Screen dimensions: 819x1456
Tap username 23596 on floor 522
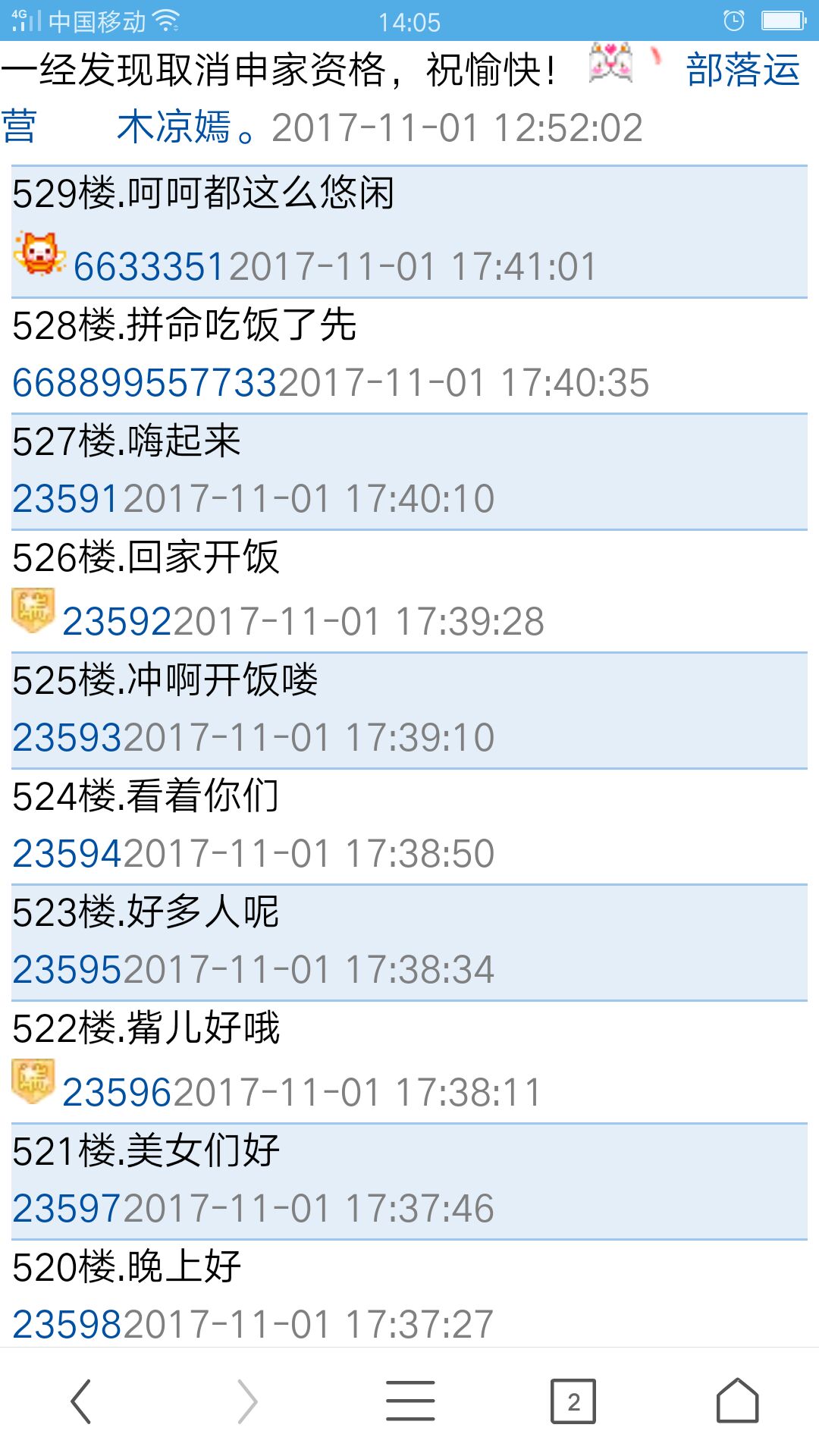tap(117, 1092)
